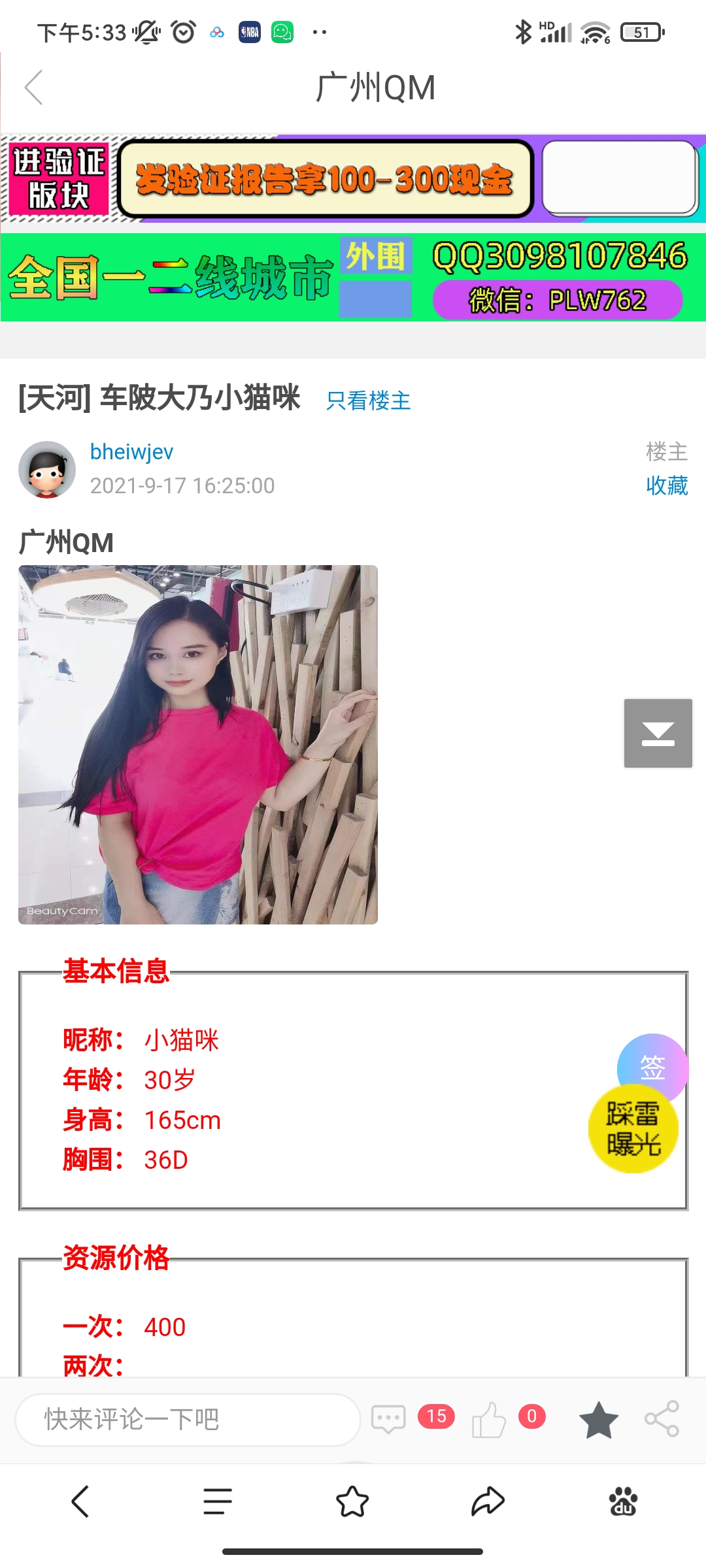706x1568 pixels.
Task: Like this post with thumbs-up
Action: click(x=488, y=1419)
